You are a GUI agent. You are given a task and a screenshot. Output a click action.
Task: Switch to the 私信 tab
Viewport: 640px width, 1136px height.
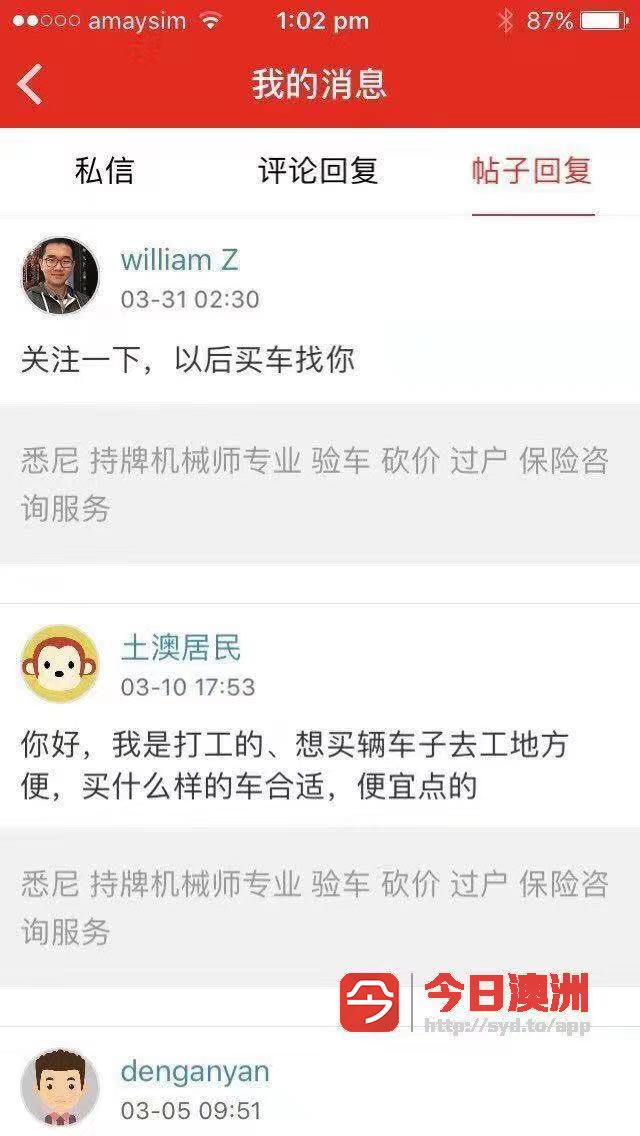coord(104,171)
